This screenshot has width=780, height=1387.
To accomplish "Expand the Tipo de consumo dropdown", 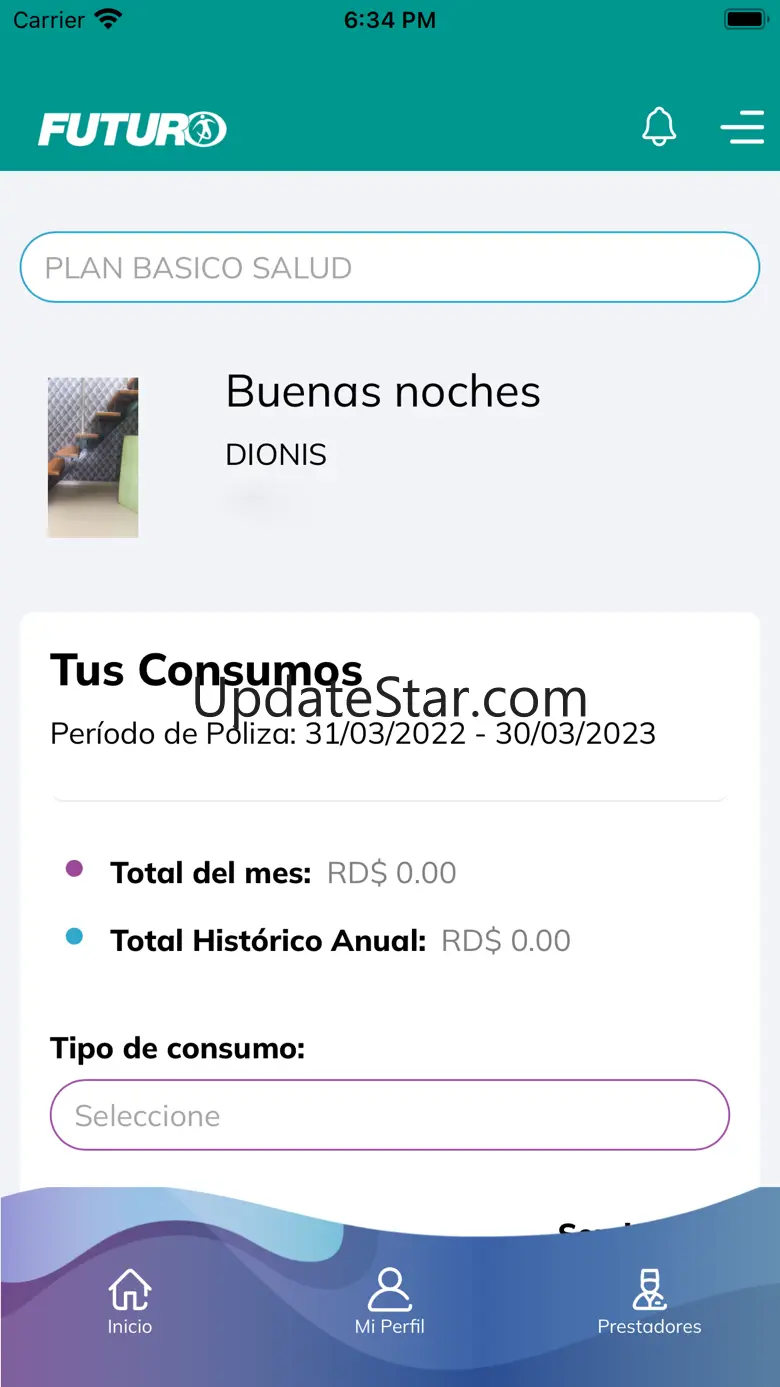I will point(390,1115).
